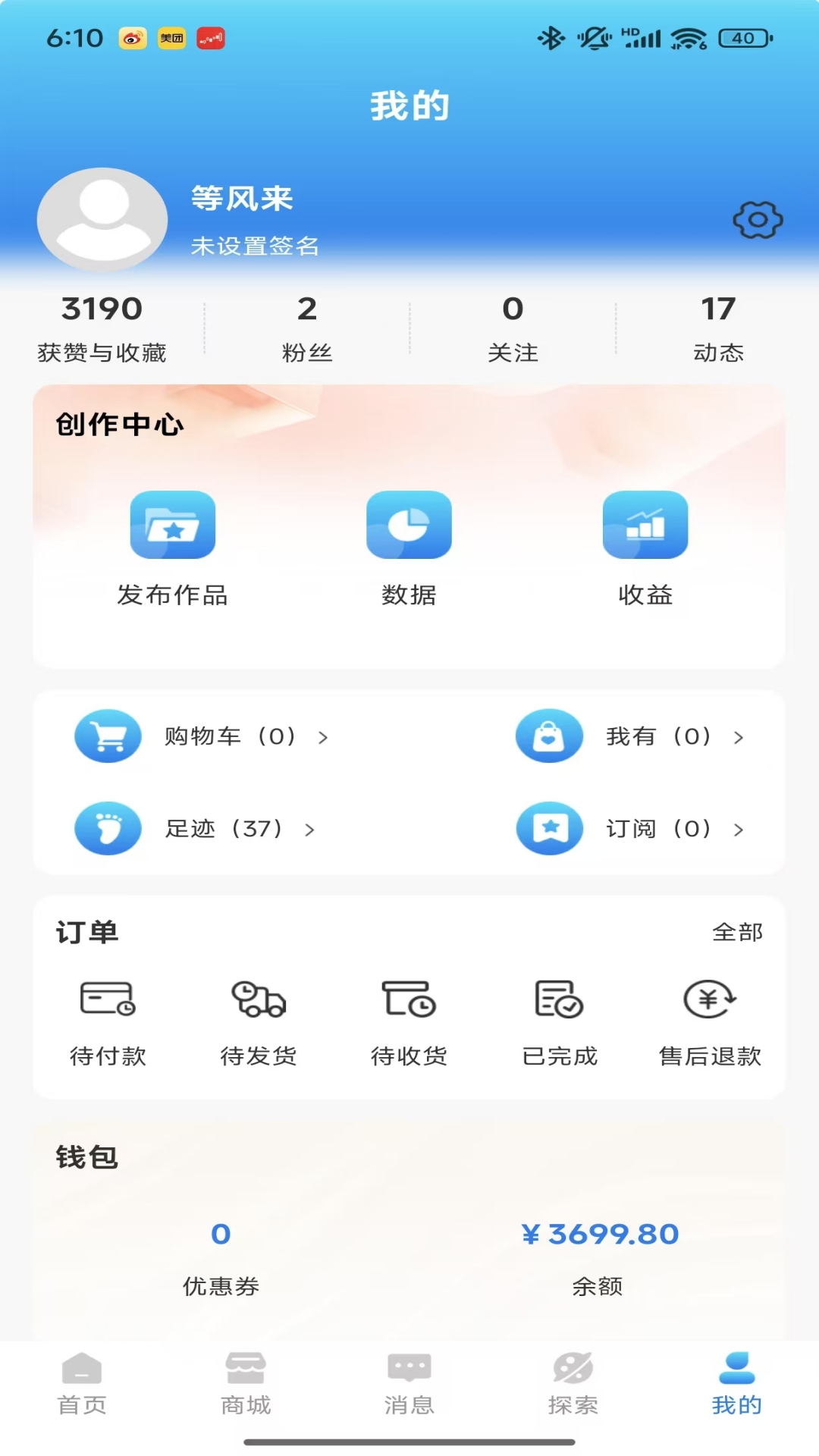Open 我有 owned items

(631, 736)
